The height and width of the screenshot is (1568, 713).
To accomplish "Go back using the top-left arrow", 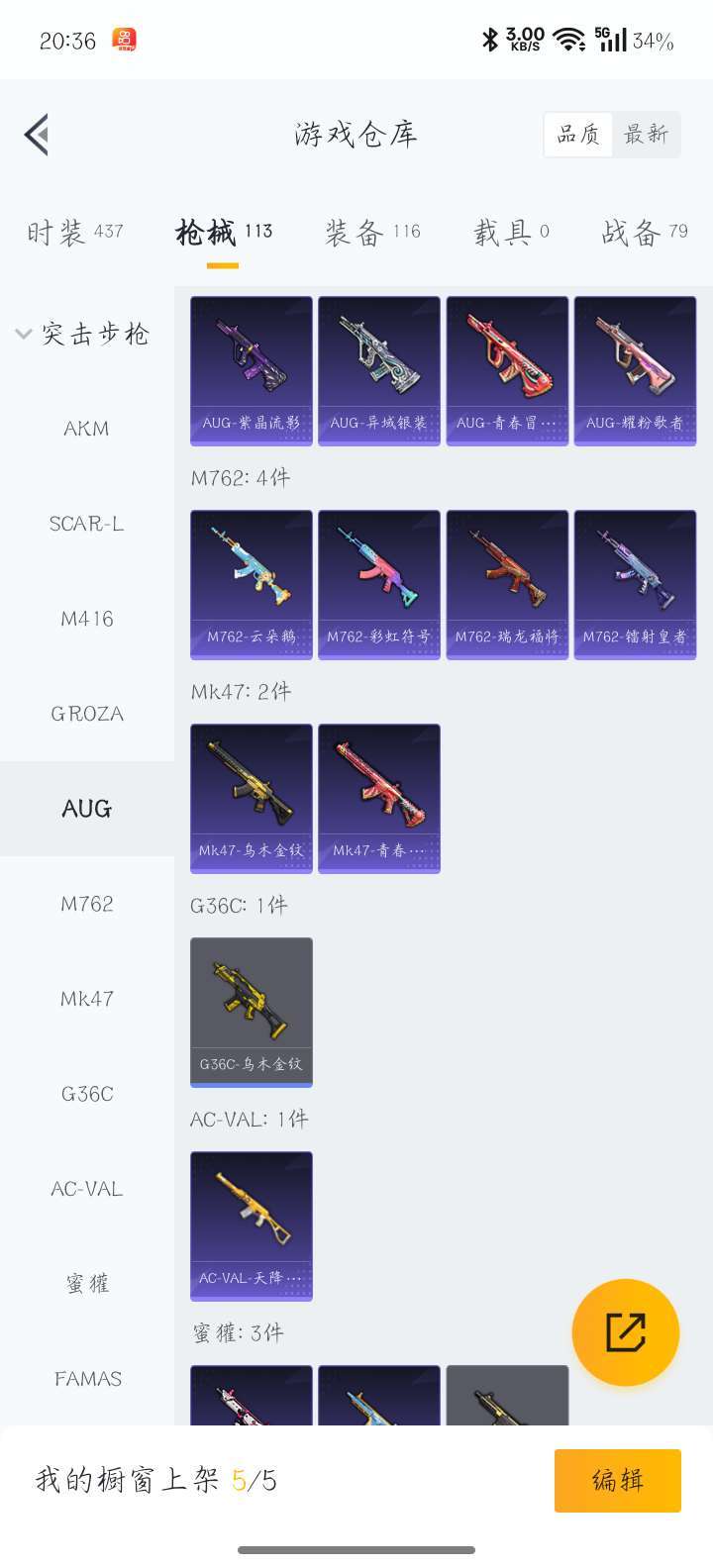I will 37,135.
